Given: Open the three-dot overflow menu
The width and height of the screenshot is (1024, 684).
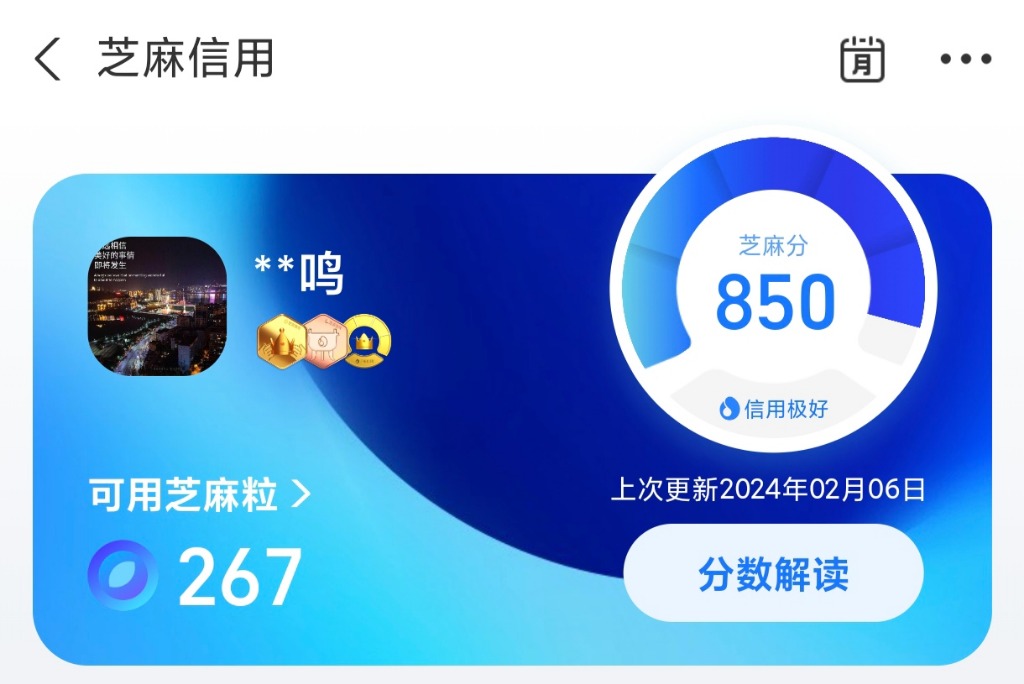Looking at the screenshot, I should tap(965, 60).
